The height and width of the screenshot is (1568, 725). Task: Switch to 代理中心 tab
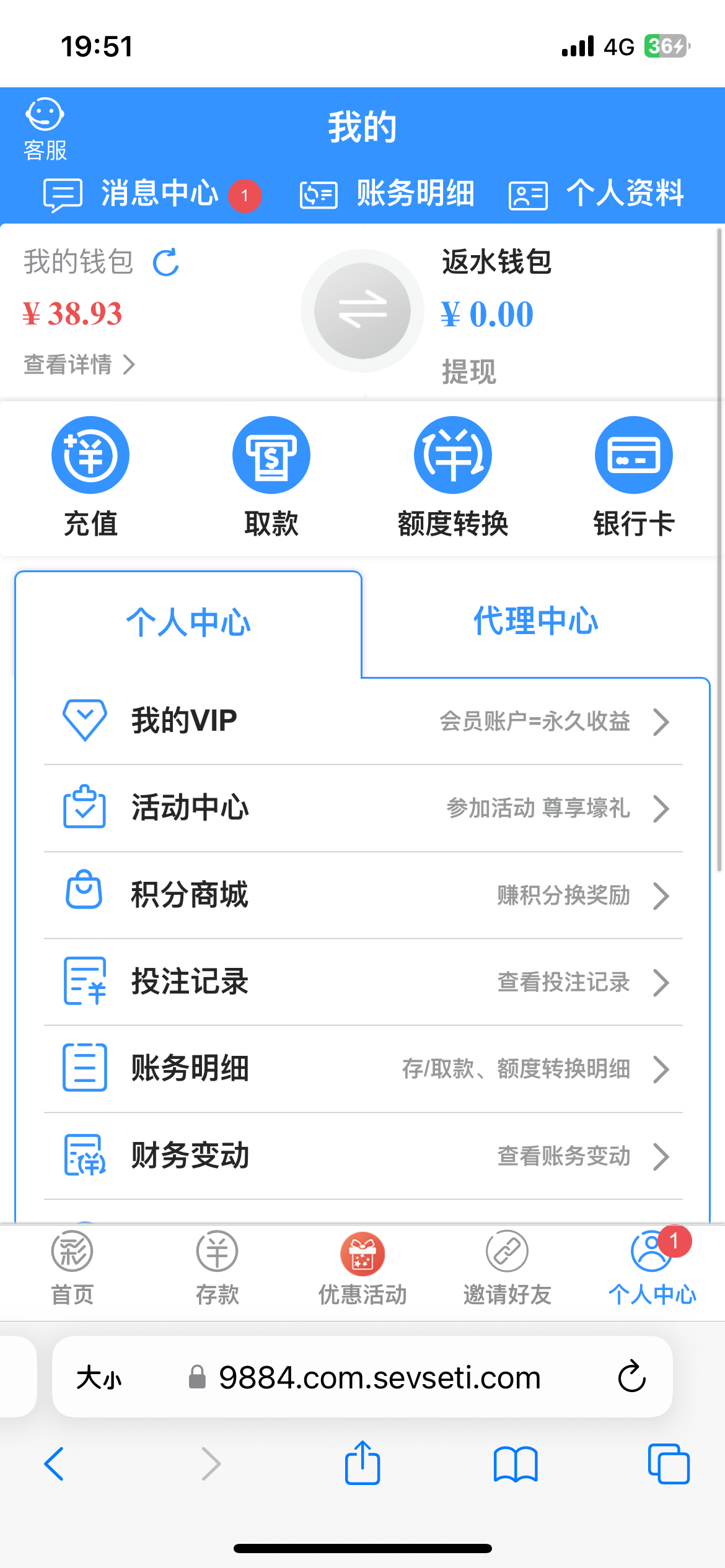[x=535, y=621]
